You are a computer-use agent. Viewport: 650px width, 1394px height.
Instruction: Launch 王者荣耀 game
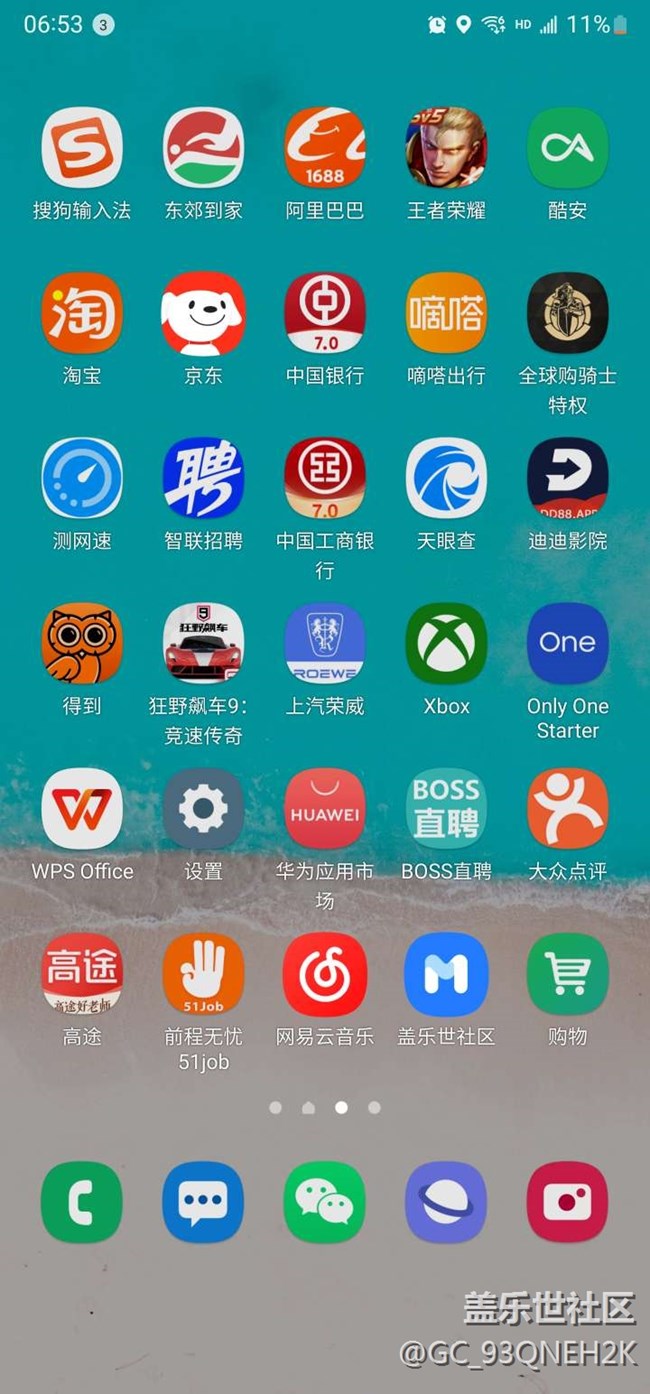[446, 148]
